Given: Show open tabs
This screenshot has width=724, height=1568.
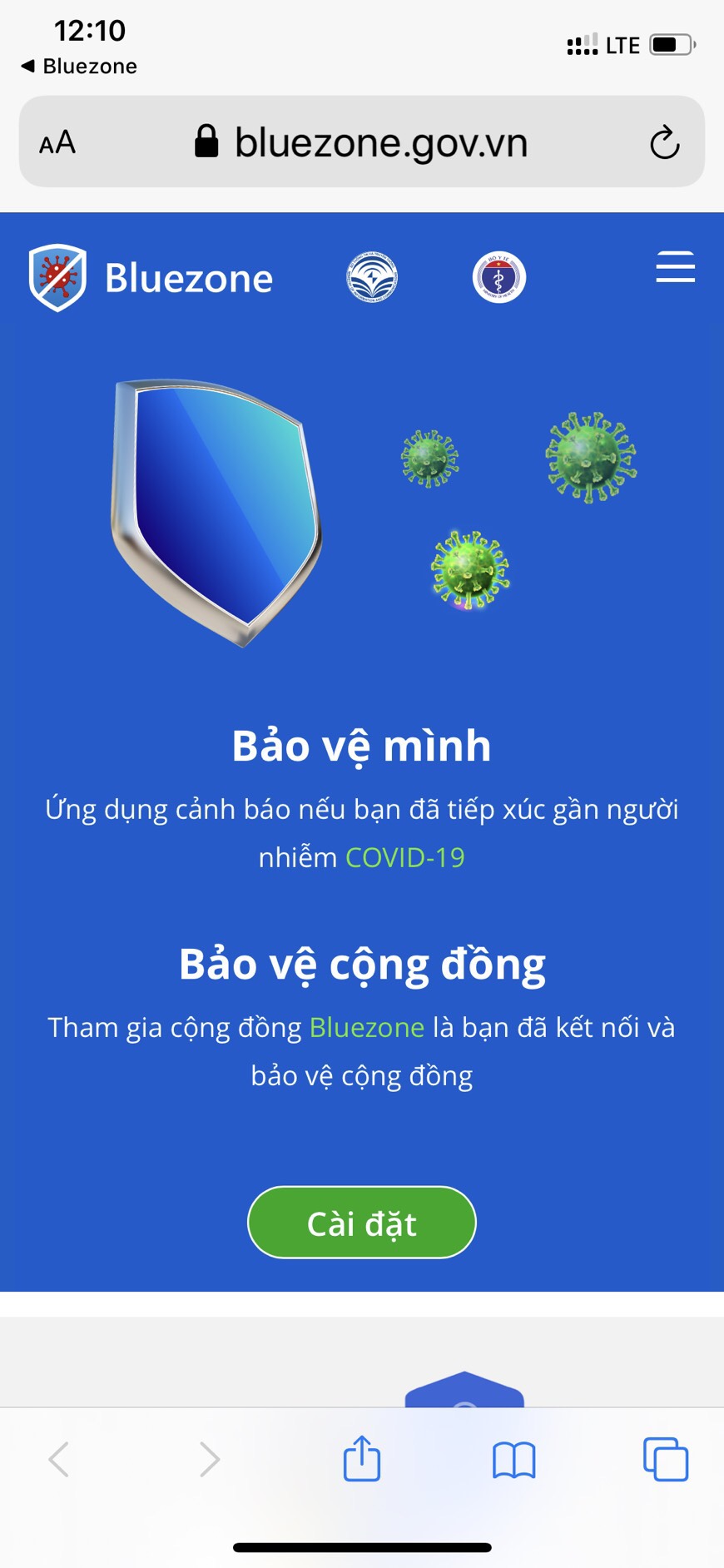Looking at the screenshot, I should 665,1460.
